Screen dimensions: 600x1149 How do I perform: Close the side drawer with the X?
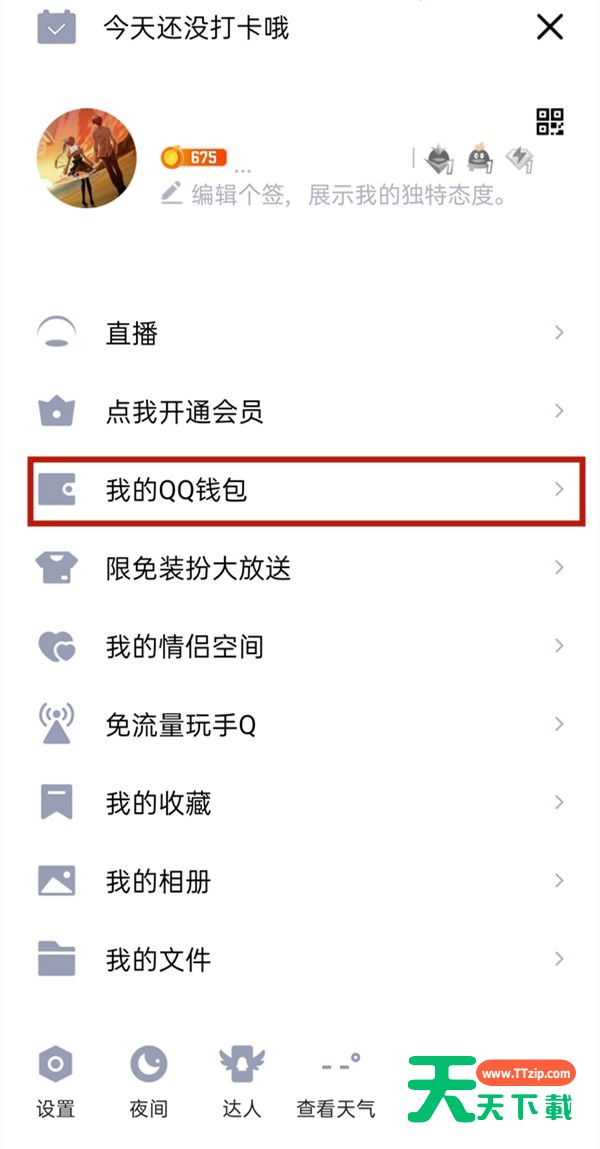[x=549, y=28]
